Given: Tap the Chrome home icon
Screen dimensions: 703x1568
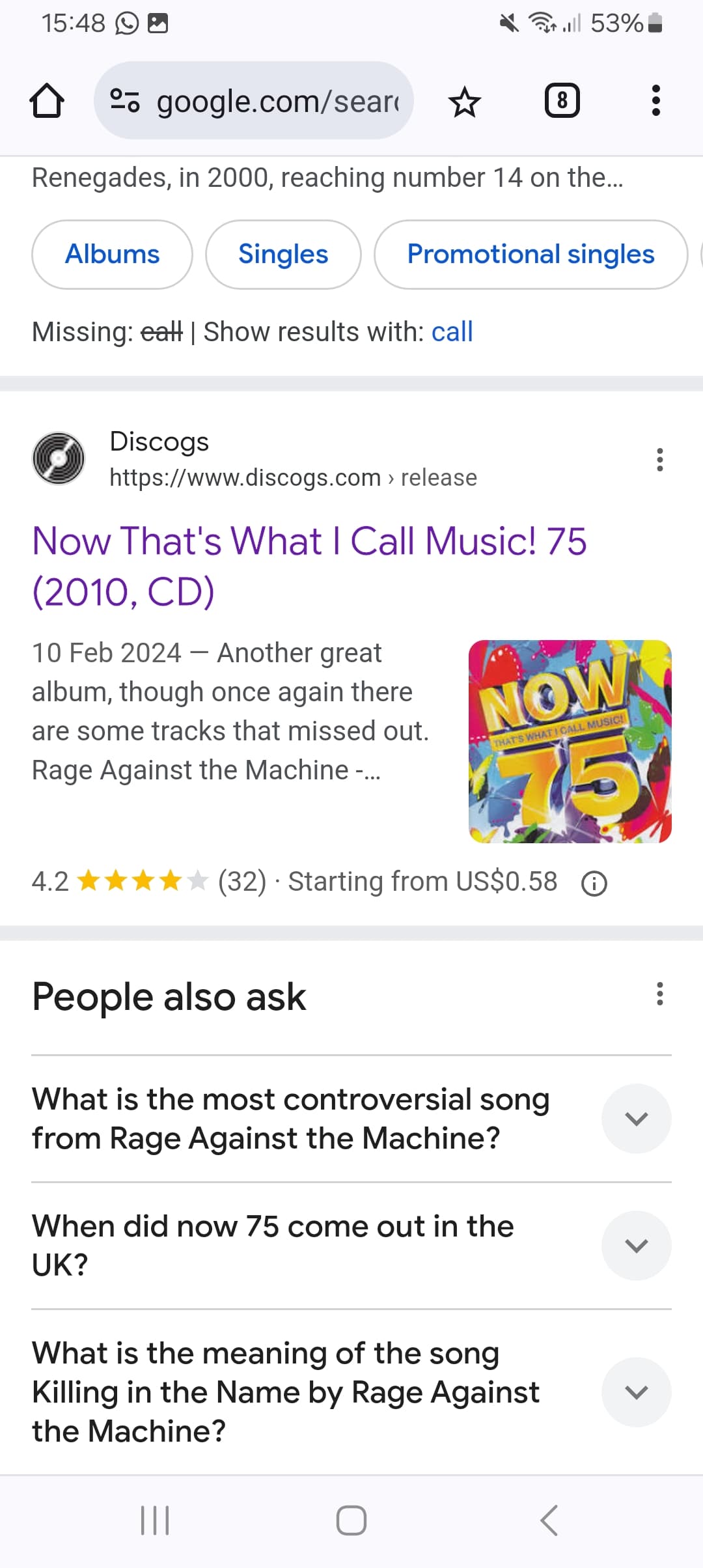Looking at the screenshot, I should pyautogui.click(x=47, y=100).
